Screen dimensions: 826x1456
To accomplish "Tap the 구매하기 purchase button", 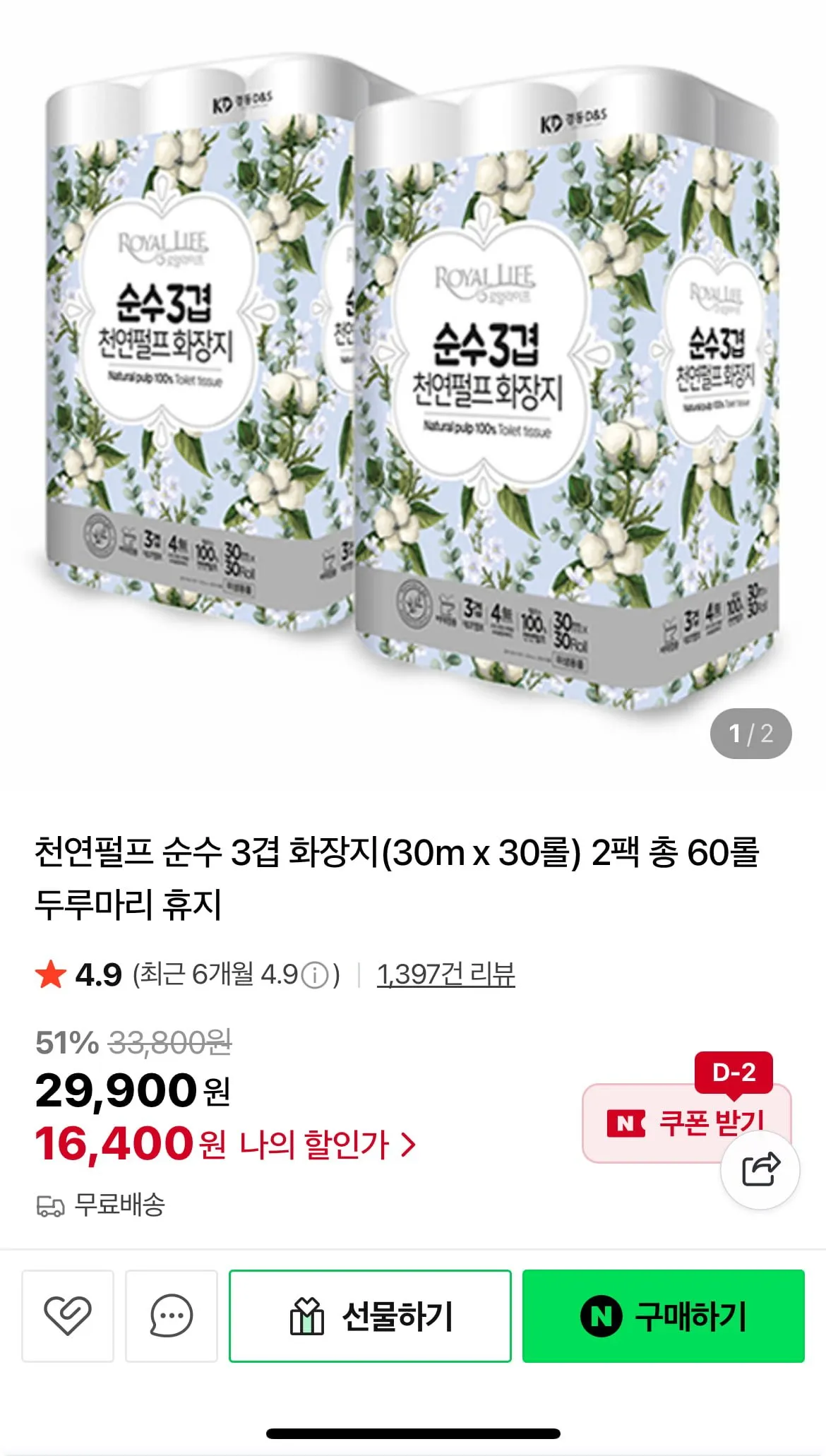I will click(663, 1316).
